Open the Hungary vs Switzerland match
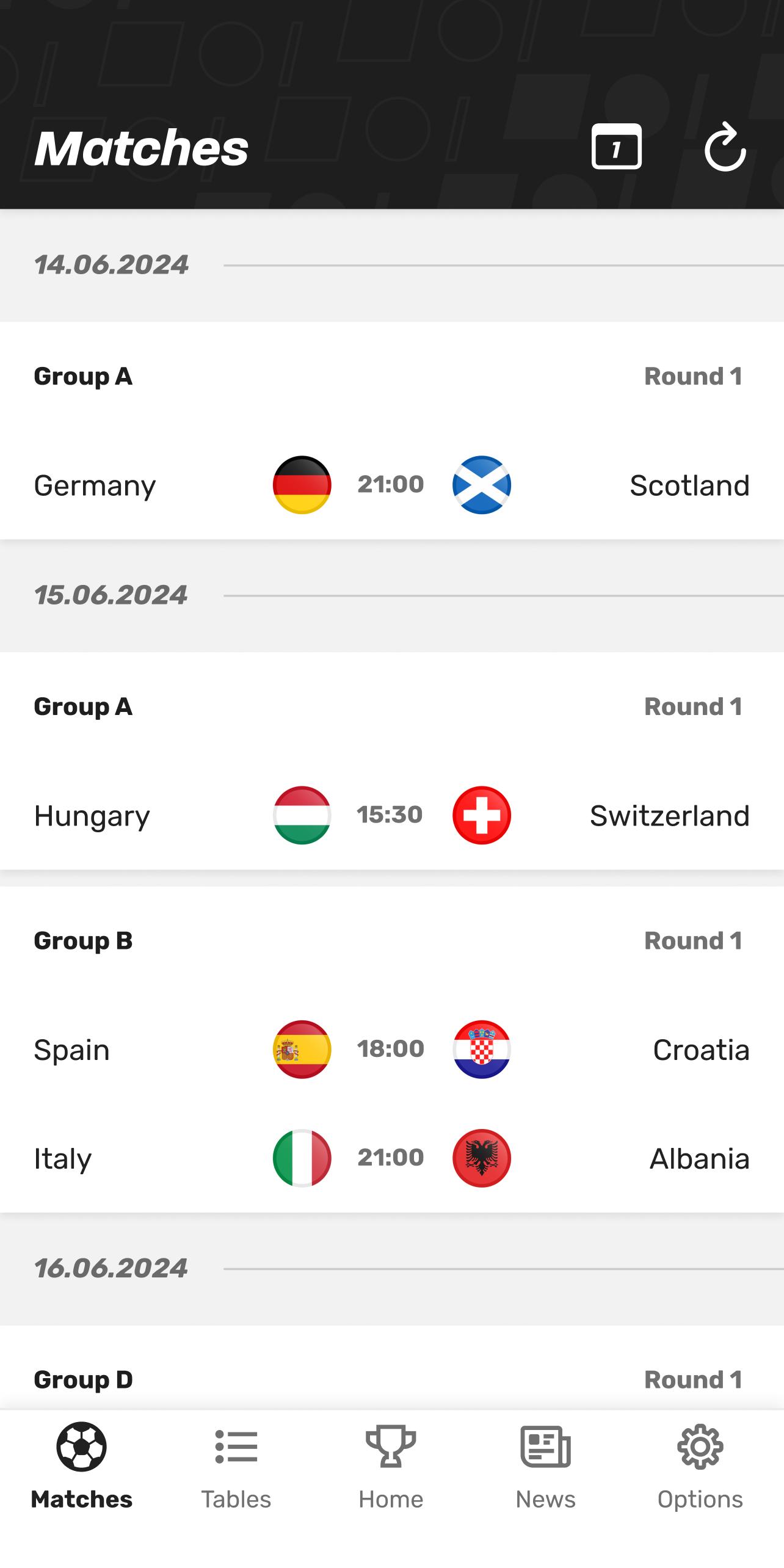The image size is (784, 1568). 392,815
